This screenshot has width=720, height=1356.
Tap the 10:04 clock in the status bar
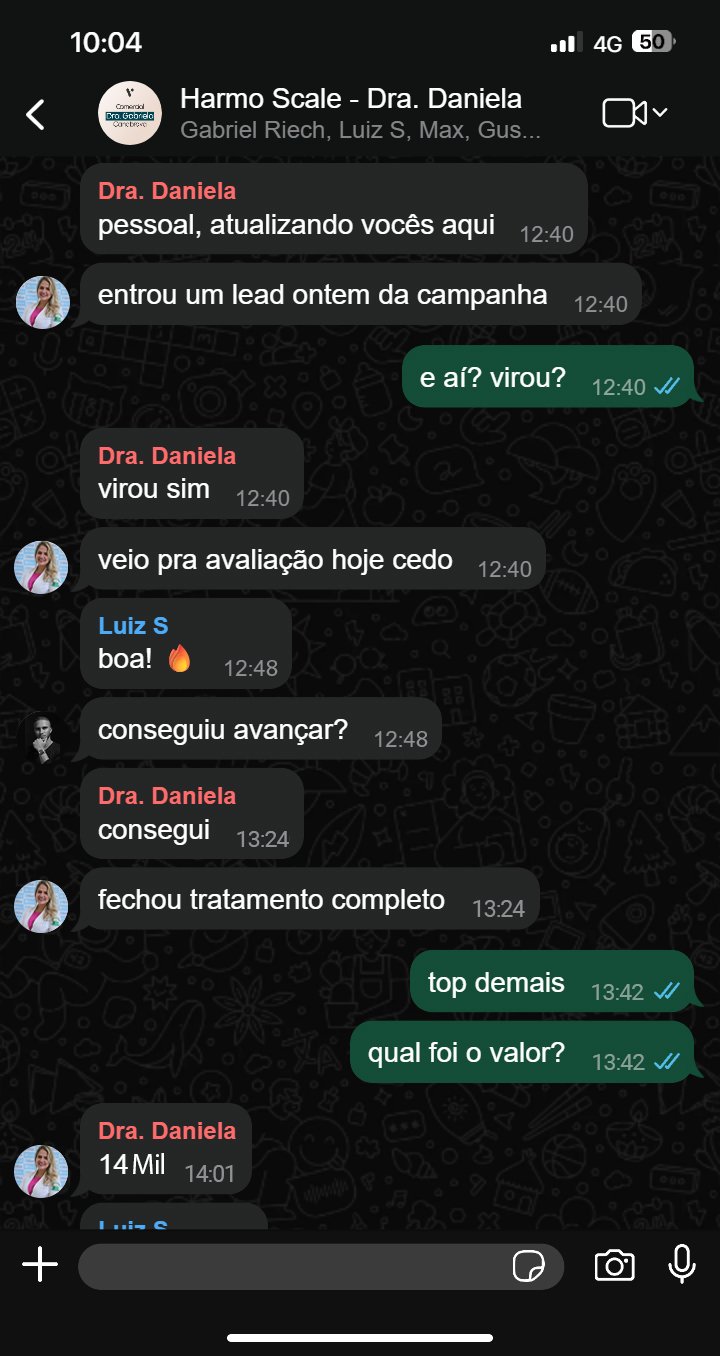click(x=106, y=42)
